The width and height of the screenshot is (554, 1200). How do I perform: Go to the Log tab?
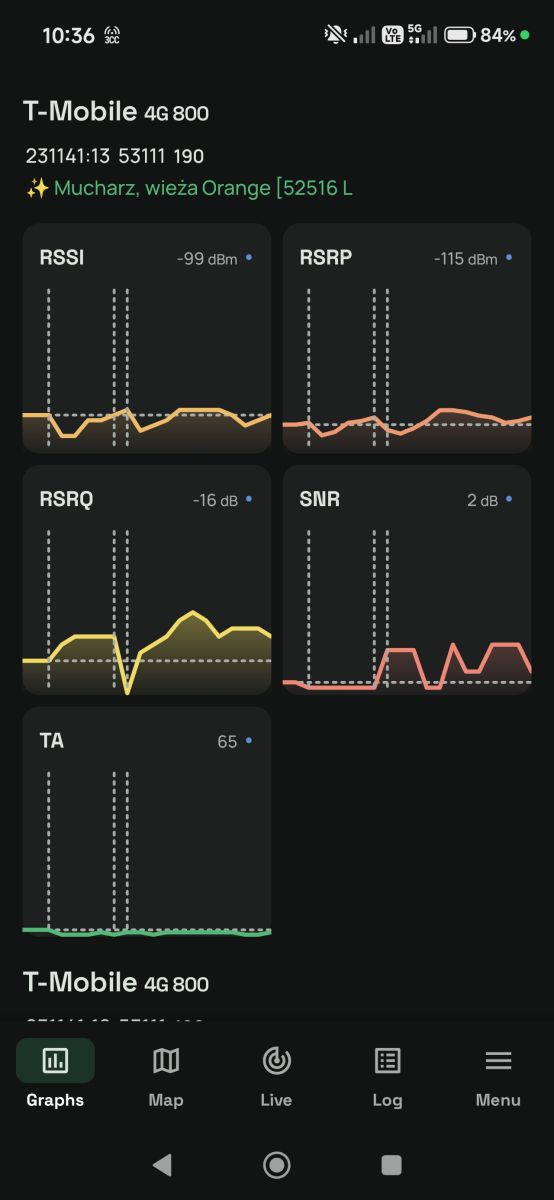point(387,1074)
